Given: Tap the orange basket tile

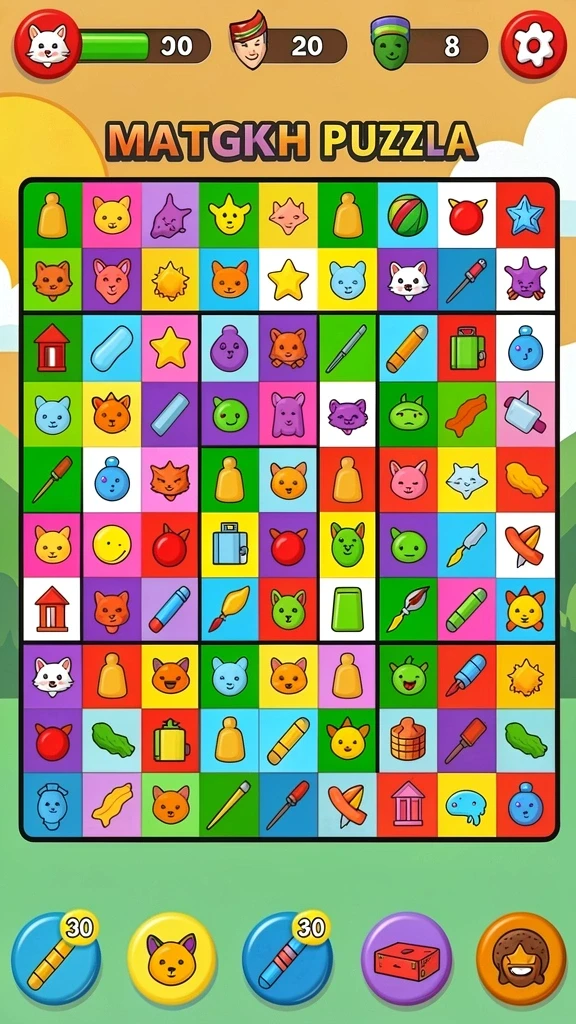Looking at the screenshot, I should [x=408, y=739].
